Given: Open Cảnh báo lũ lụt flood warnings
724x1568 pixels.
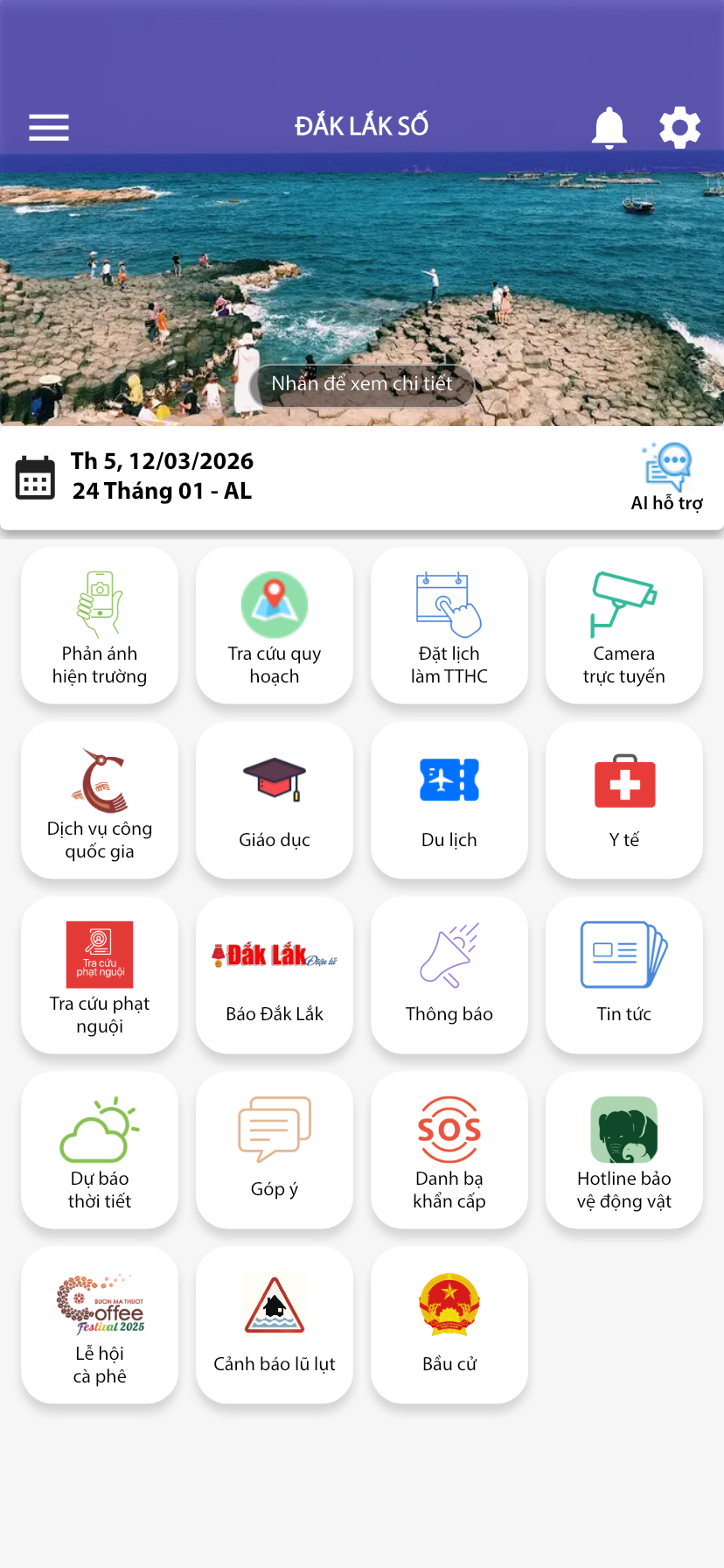Looking at the screenshot, I should tap(274, 1325).
